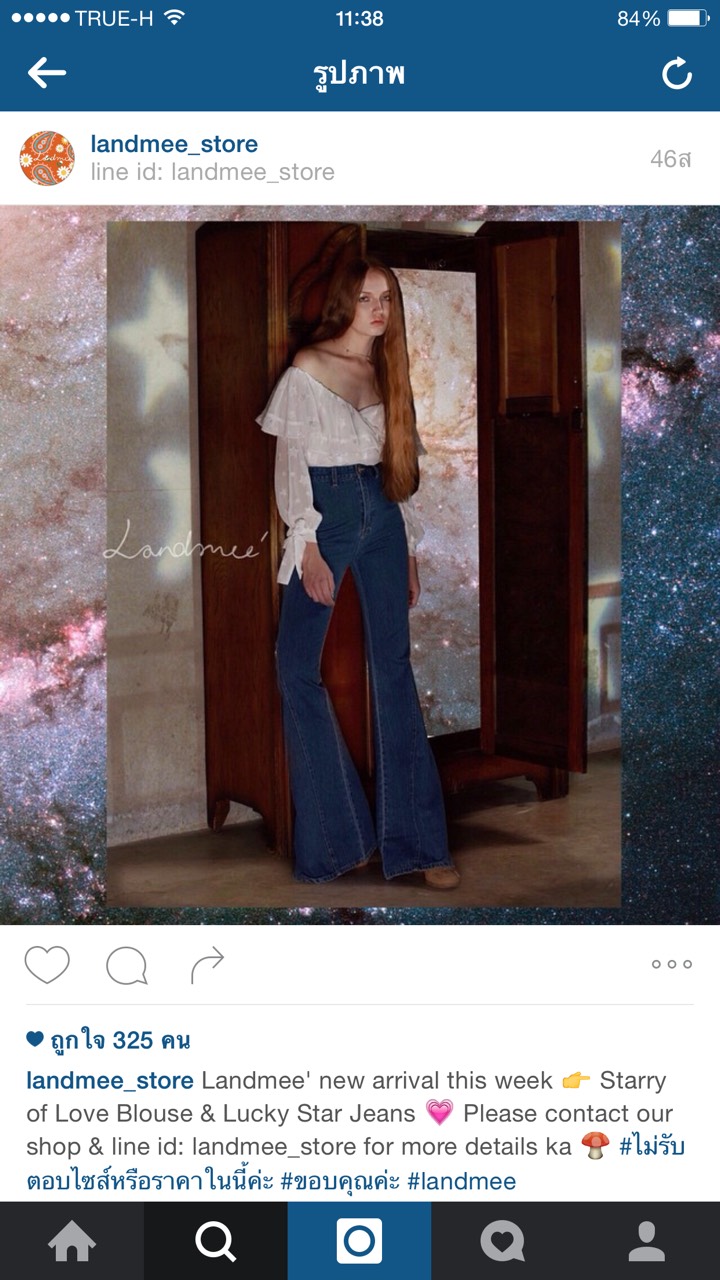
Task: Switch to the Profile tab
Action: [647, 1241]
